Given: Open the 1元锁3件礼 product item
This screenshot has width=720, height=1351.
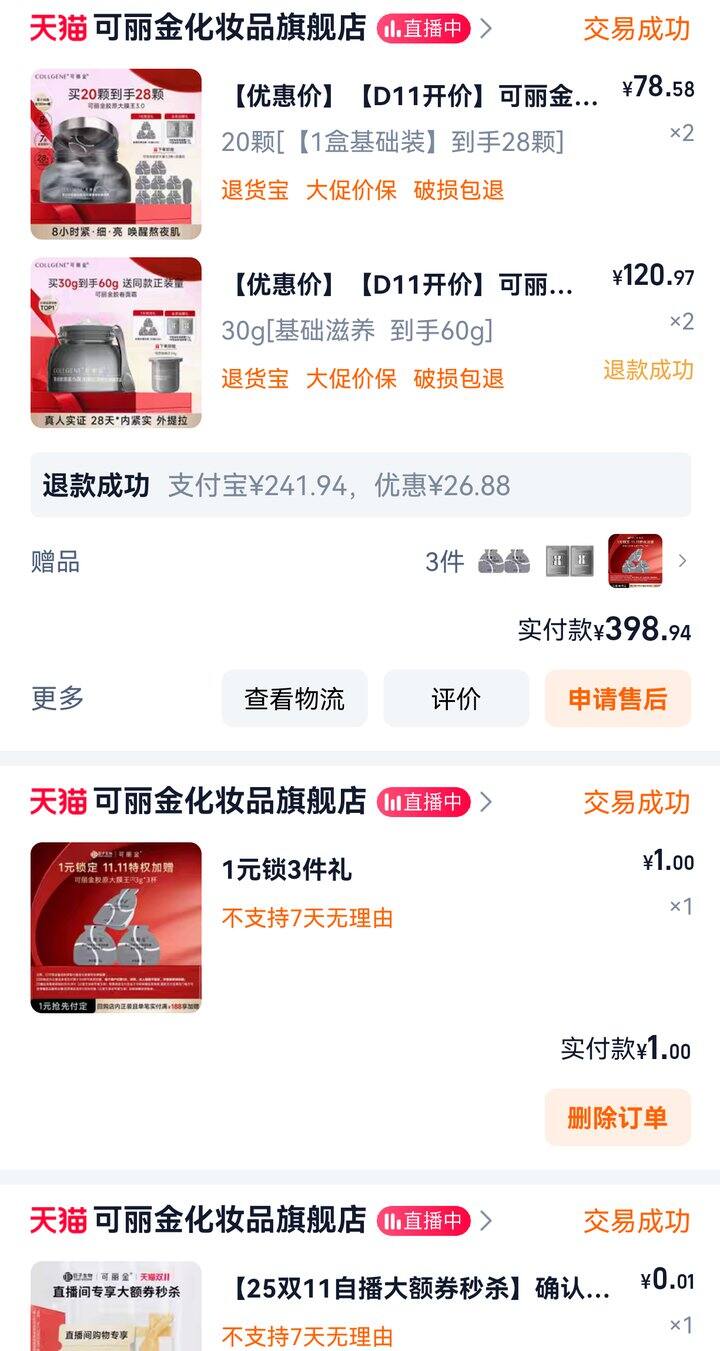Looking at the screenshot, I should pos(287,870).
